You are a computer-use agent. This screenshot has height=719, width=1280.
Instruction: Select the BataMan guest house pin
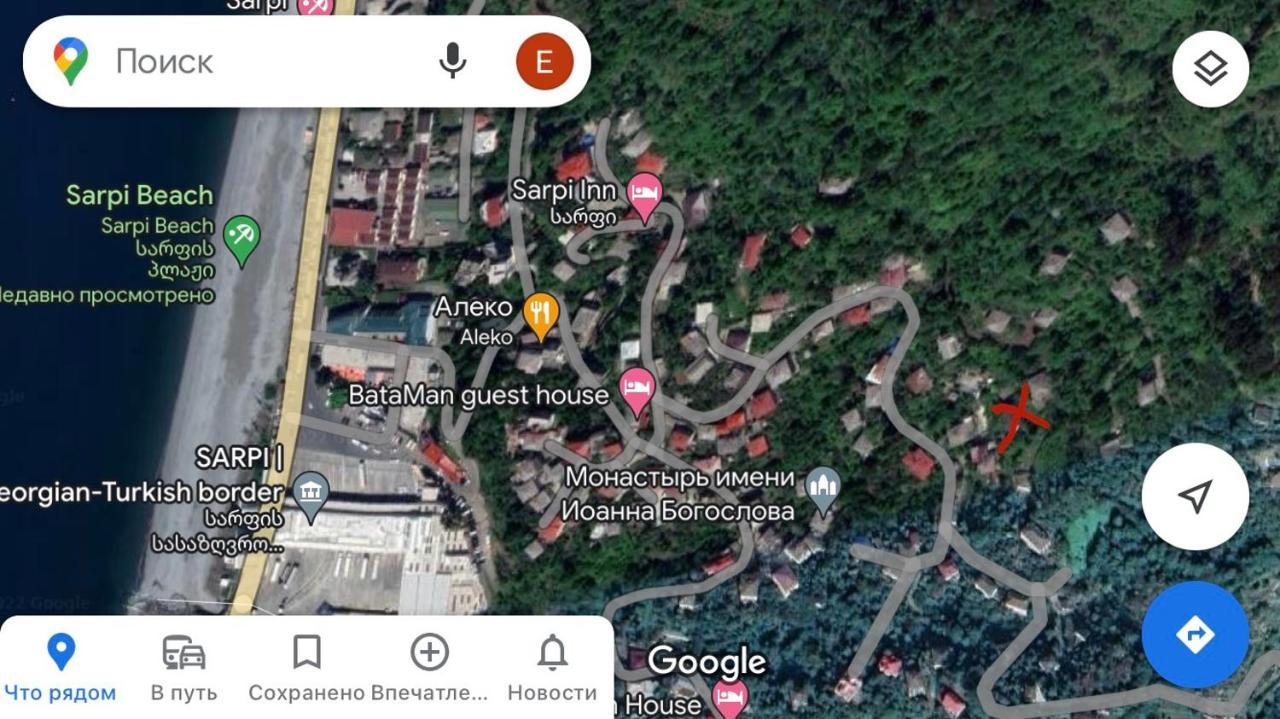click(636, 389)
